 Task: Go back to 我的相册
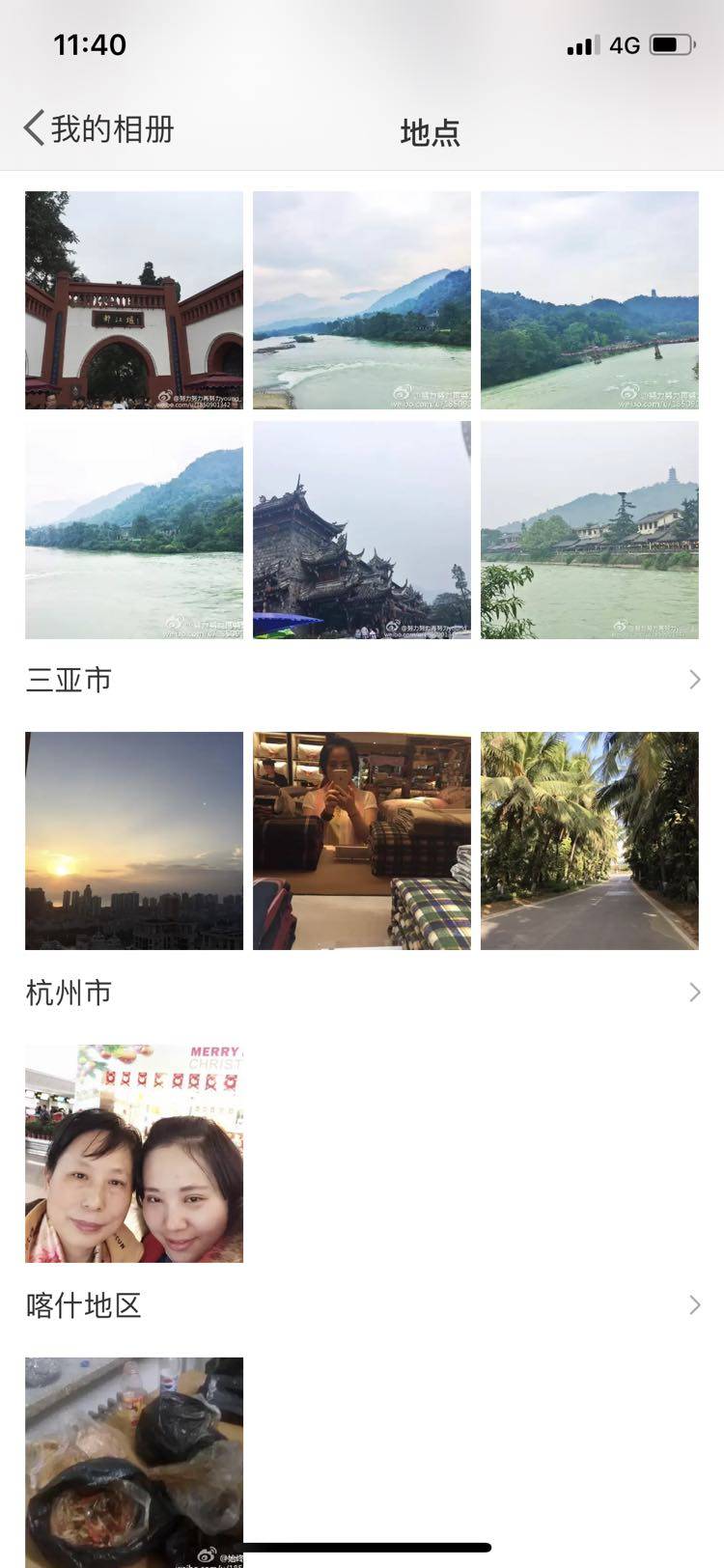98,128
